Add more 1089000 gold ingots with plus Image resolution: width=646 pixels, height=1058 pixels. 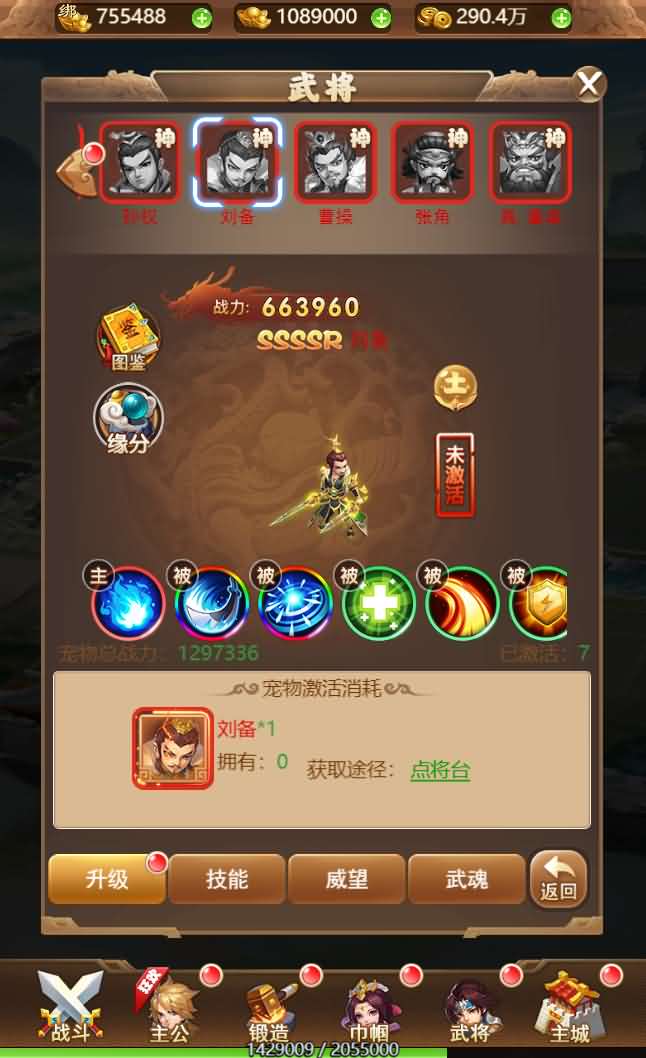(381, 17)
